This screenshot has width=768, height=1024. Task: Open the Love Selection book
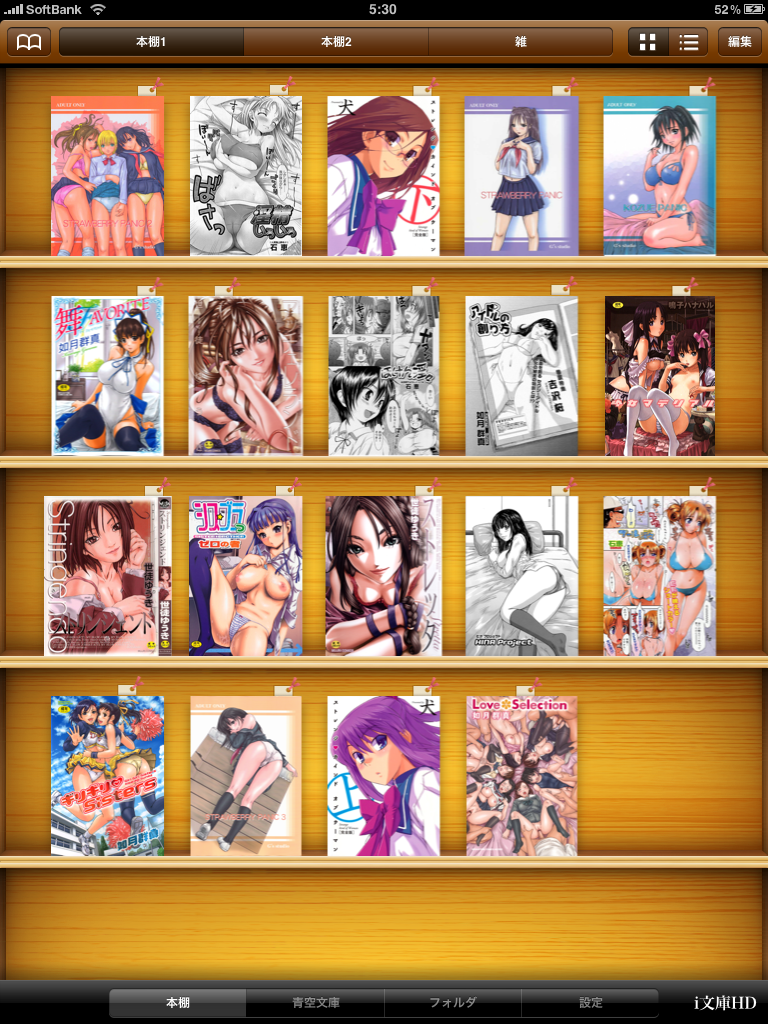coord(521,776)
